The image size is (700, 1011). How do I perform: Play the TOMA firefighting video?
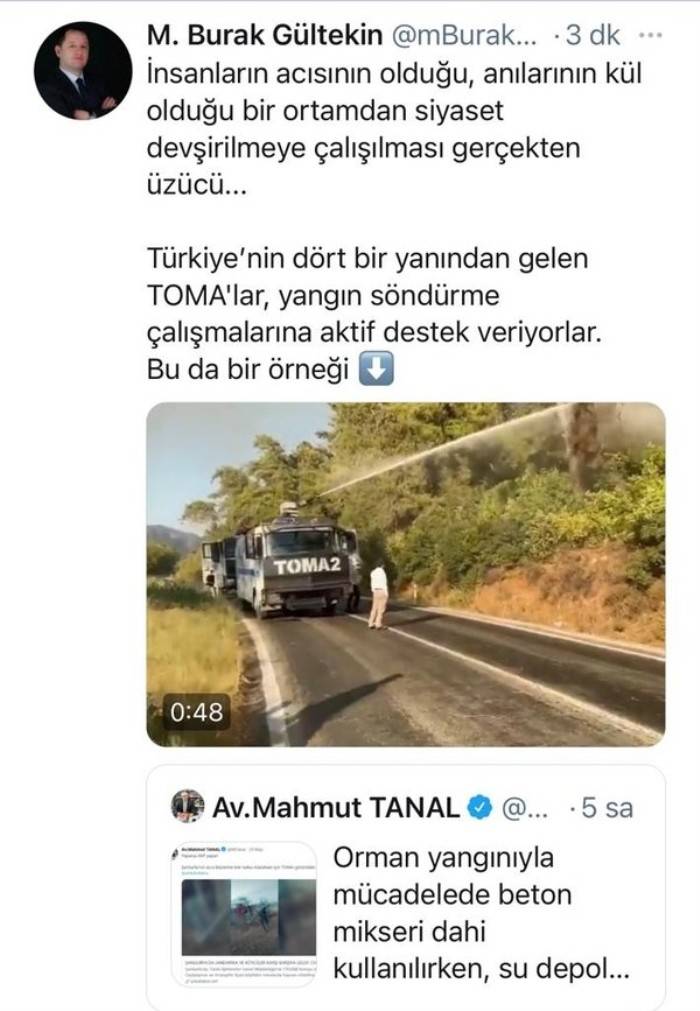(405, 574)
